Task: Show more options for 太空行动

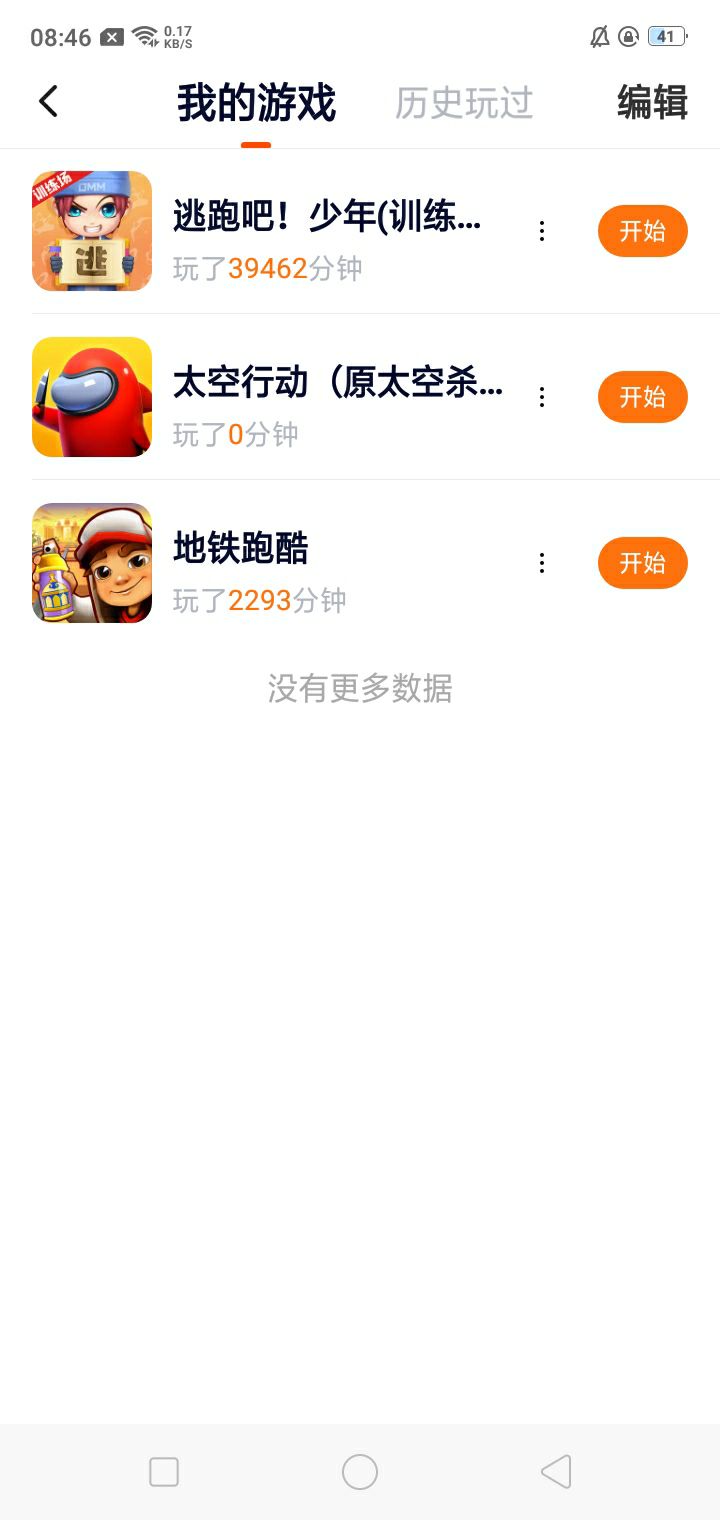Action: [x=542, y=397]
